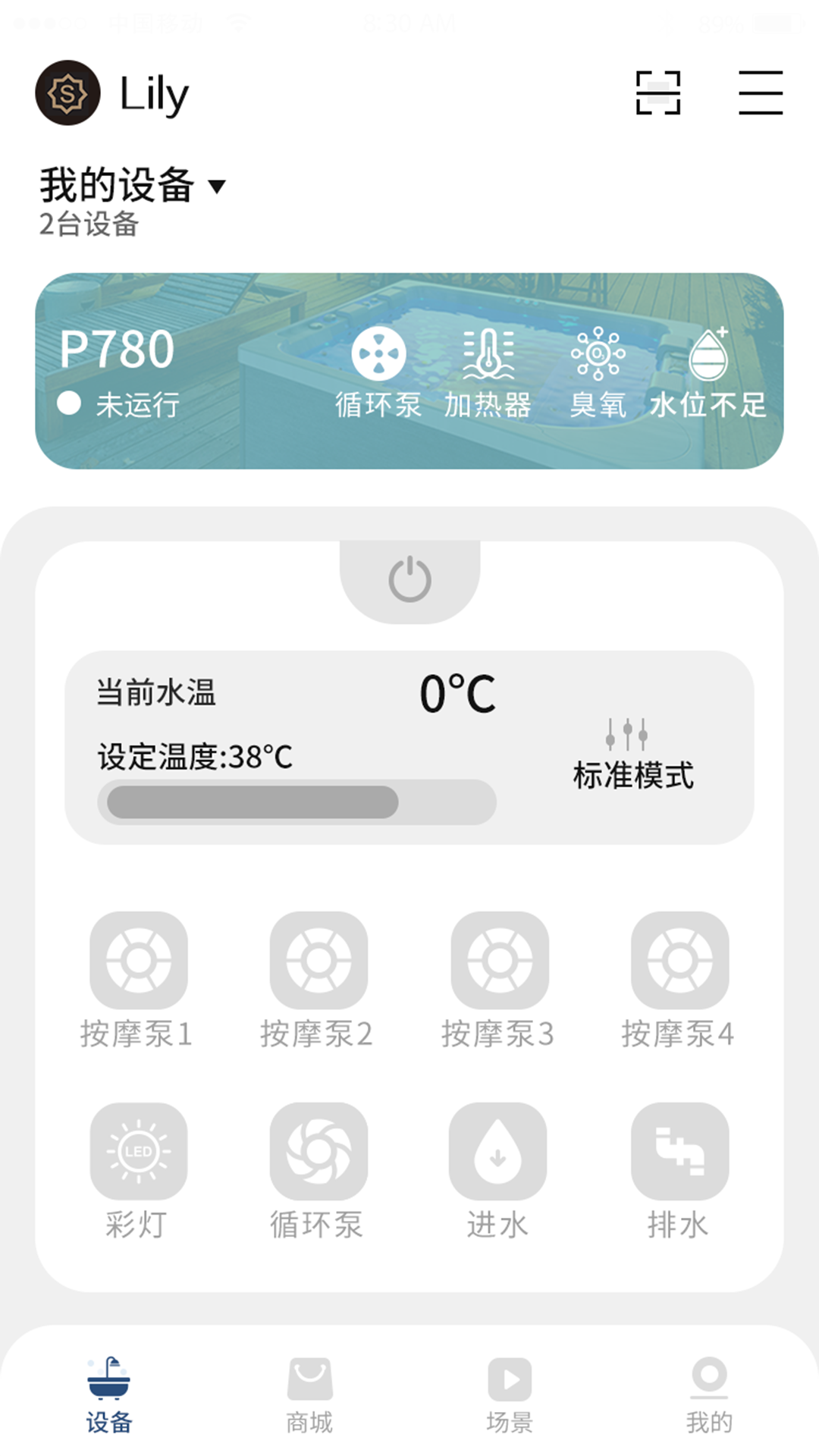Adjust the temperature progress slider
This screenshot has width=819, height=1456.
click(x=296, y=802)
